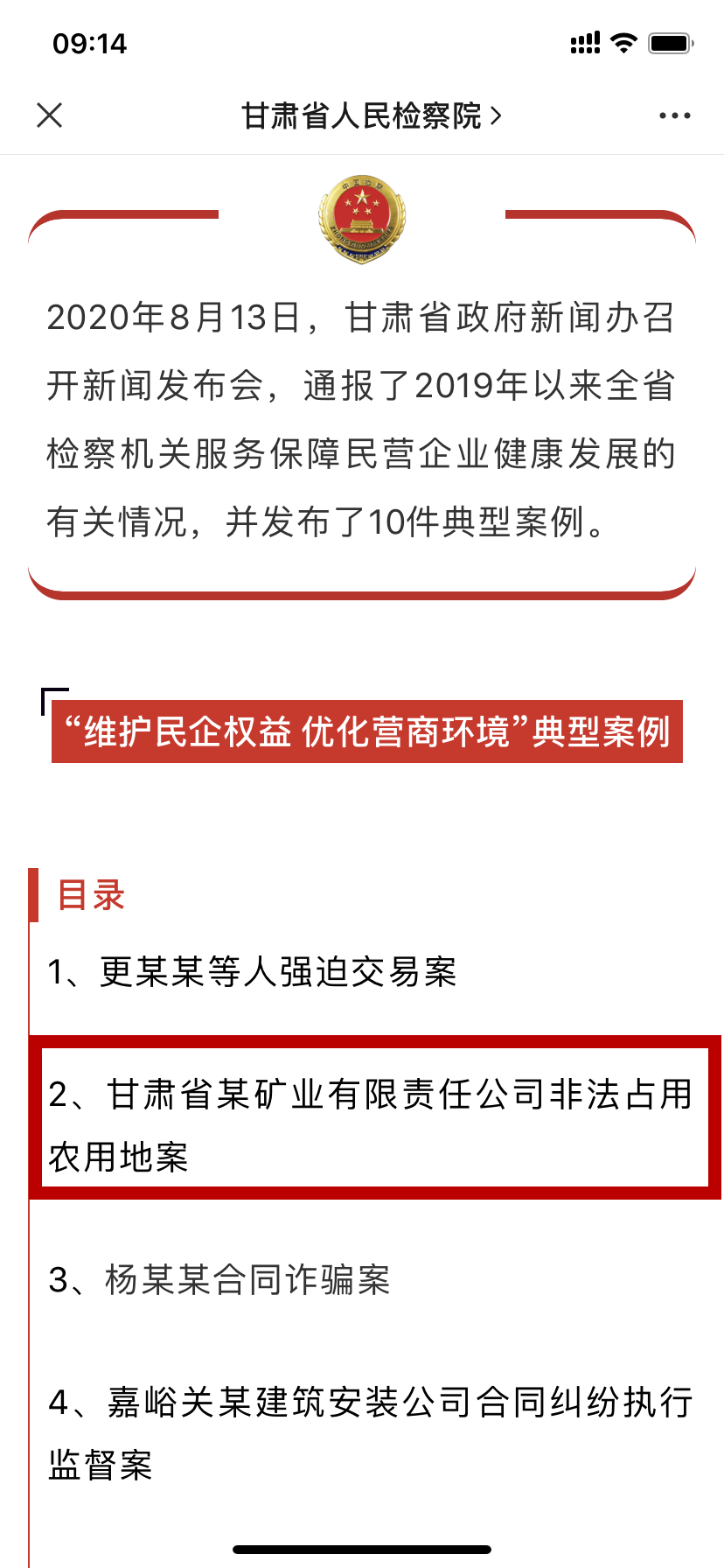Image resolution: width=724 pixels, height=1568 pixels.
Task: Open the 甘肃省人民检察院 account page
Action: [371, 115]
